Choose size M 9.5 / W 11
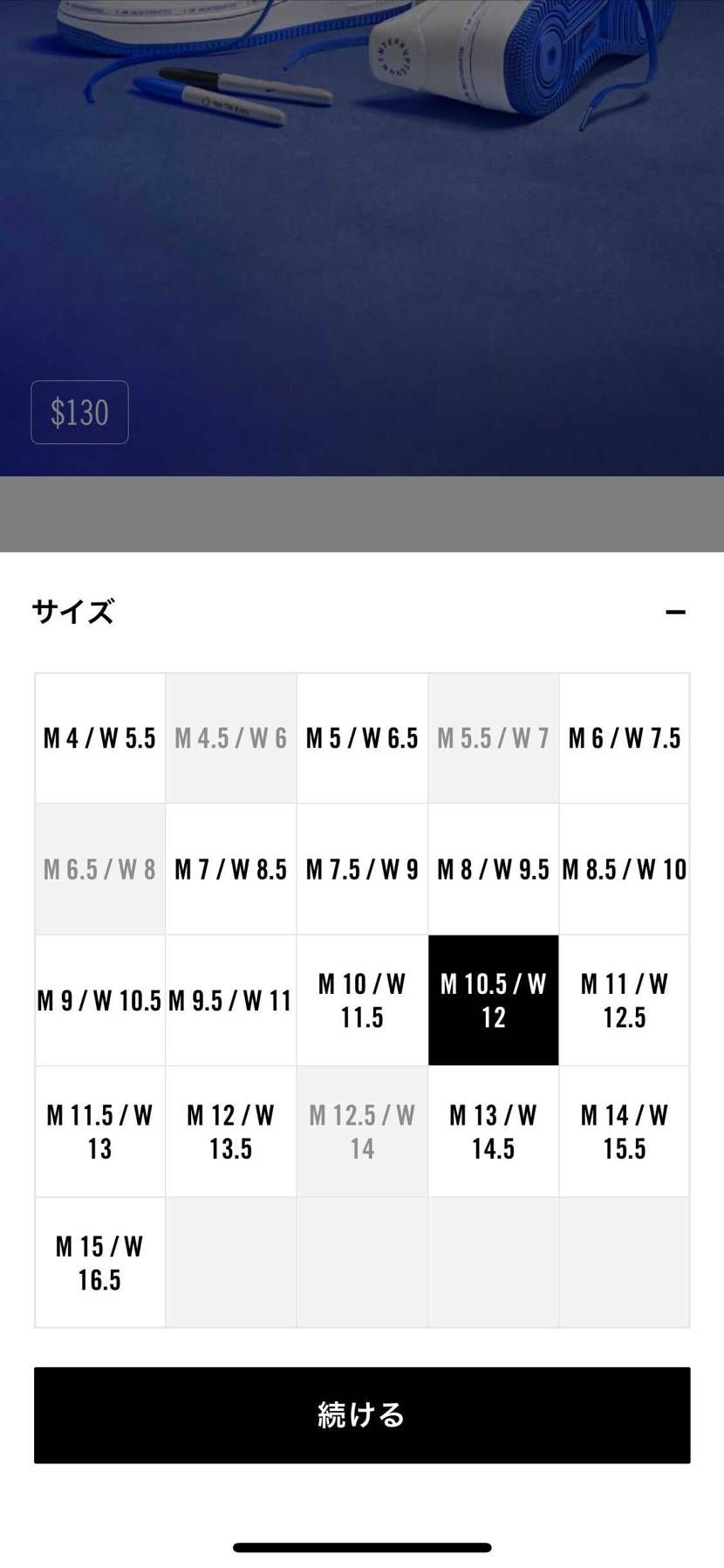This screenshot has height=1568, width=724. click(231, 1000)
